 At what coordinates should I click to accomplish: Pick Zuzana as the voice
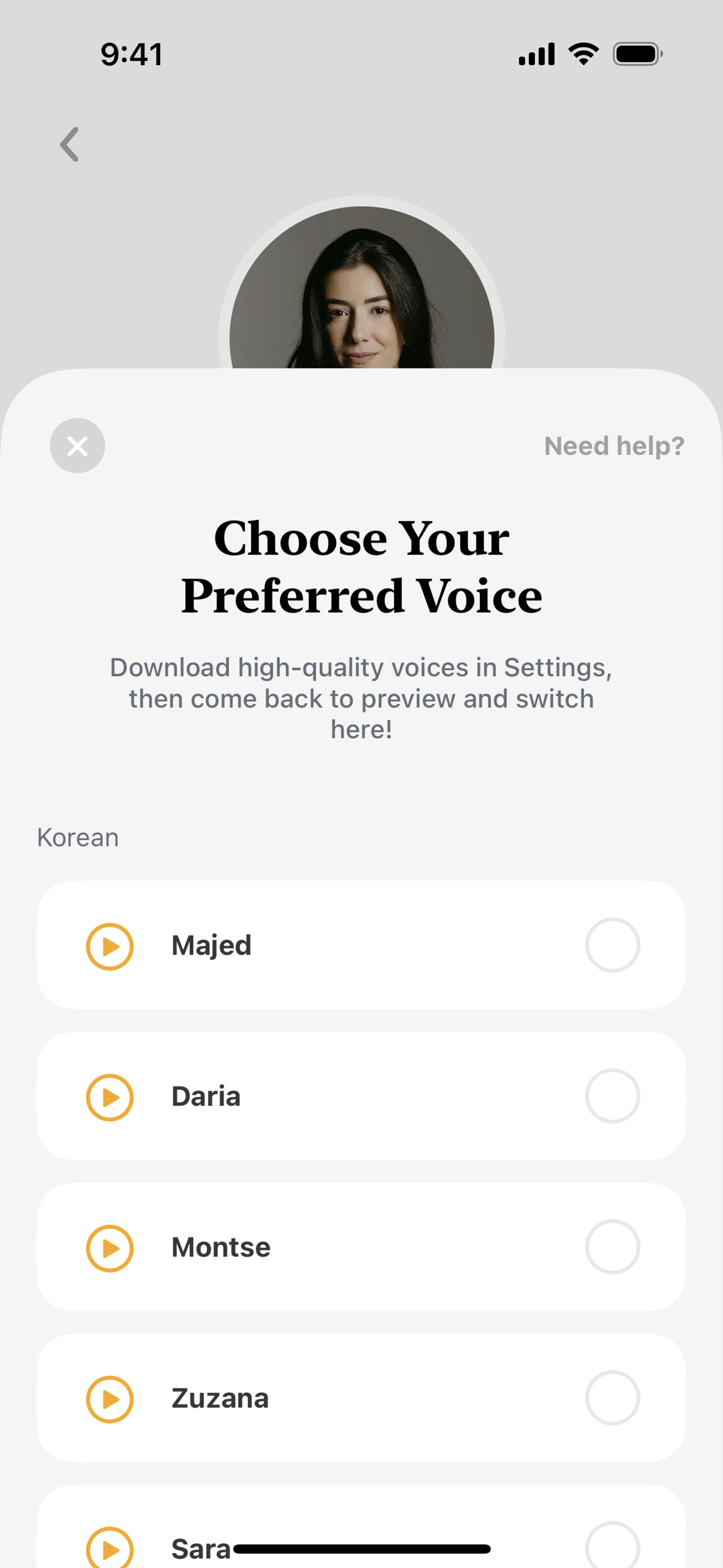coord(612,1398)
